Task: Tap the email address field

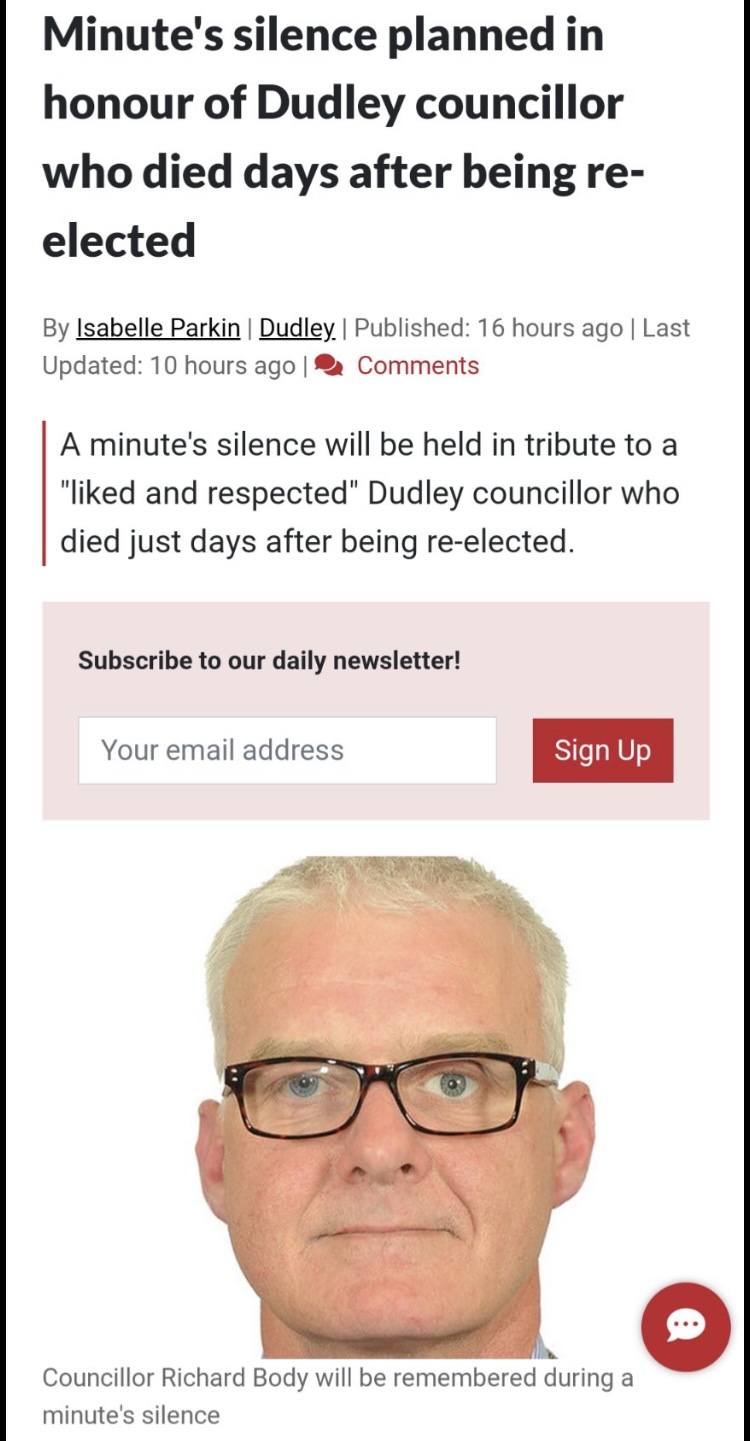Action: click(x=287, y=750)
